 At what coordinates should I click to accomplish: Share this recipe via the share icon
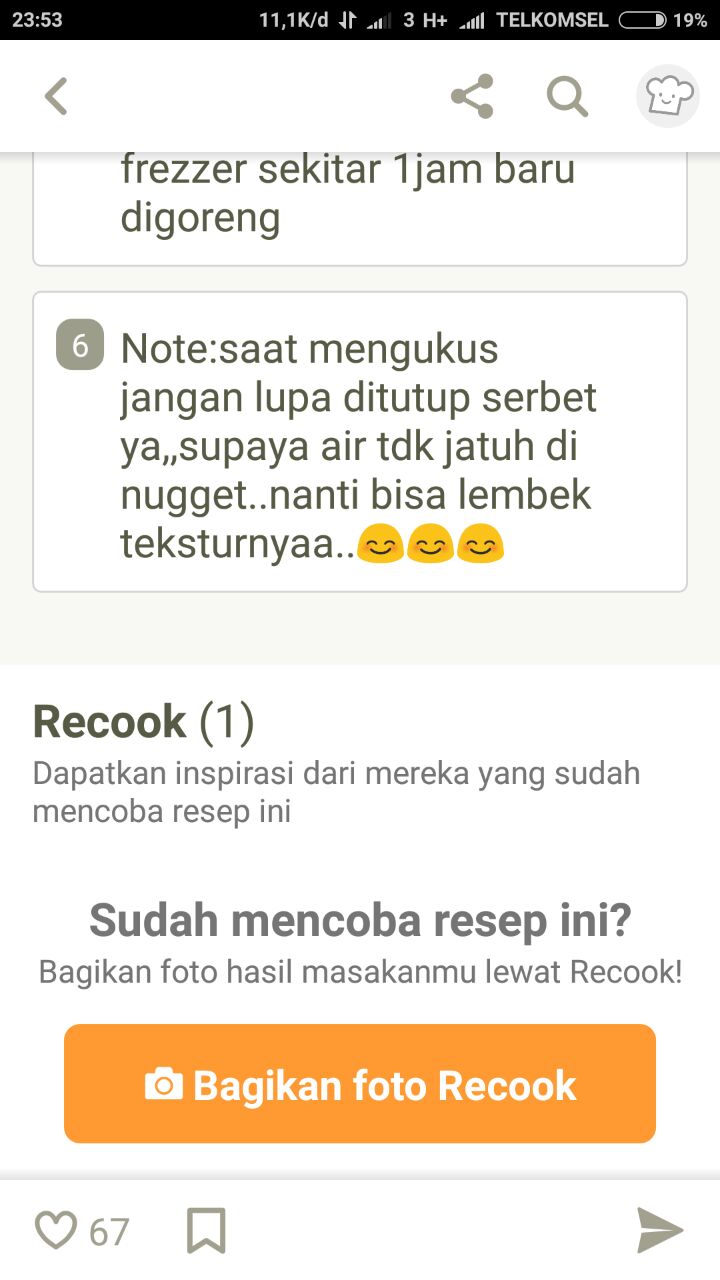(x=472, y=97)
